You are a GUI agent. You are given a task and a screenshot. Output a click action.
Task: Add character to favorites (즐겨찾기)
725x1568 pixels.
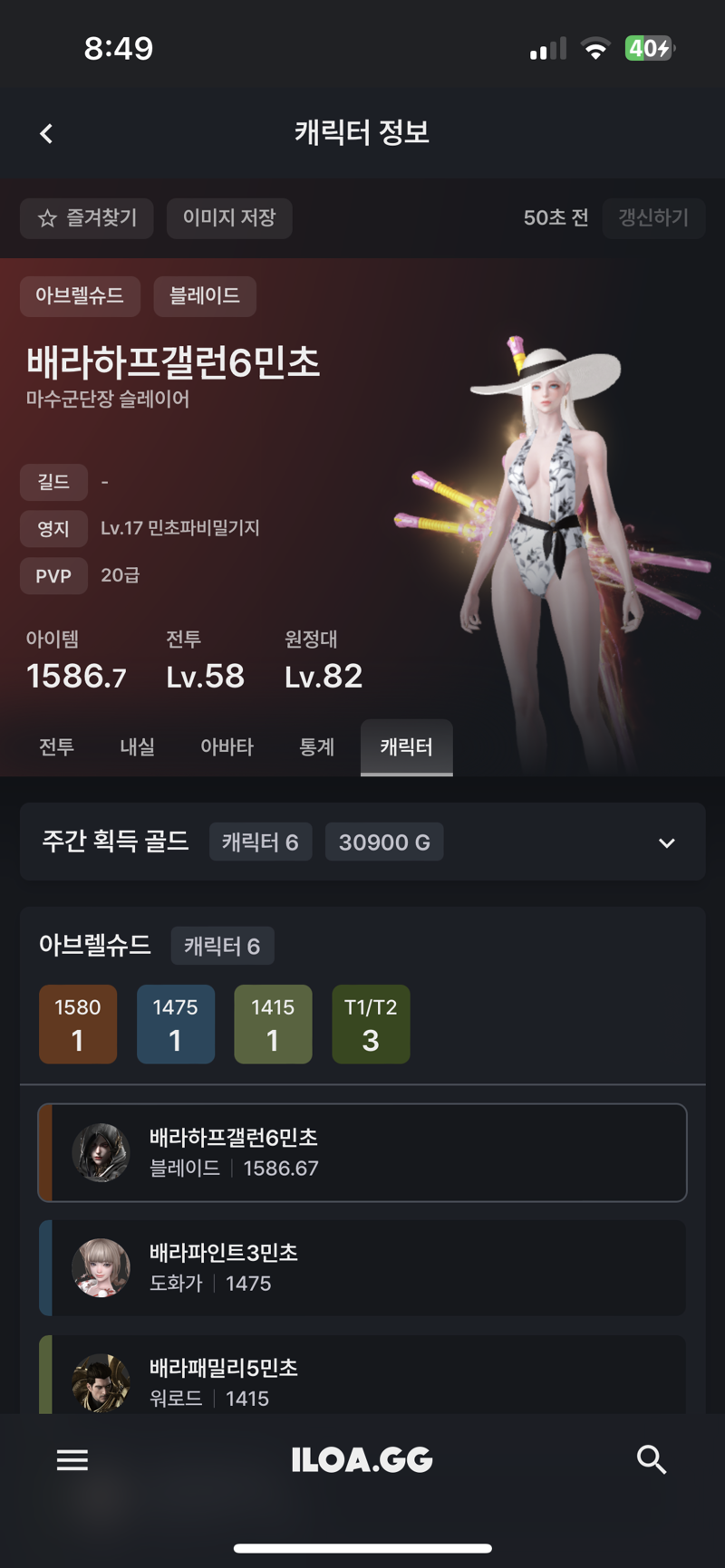point(87,218)
